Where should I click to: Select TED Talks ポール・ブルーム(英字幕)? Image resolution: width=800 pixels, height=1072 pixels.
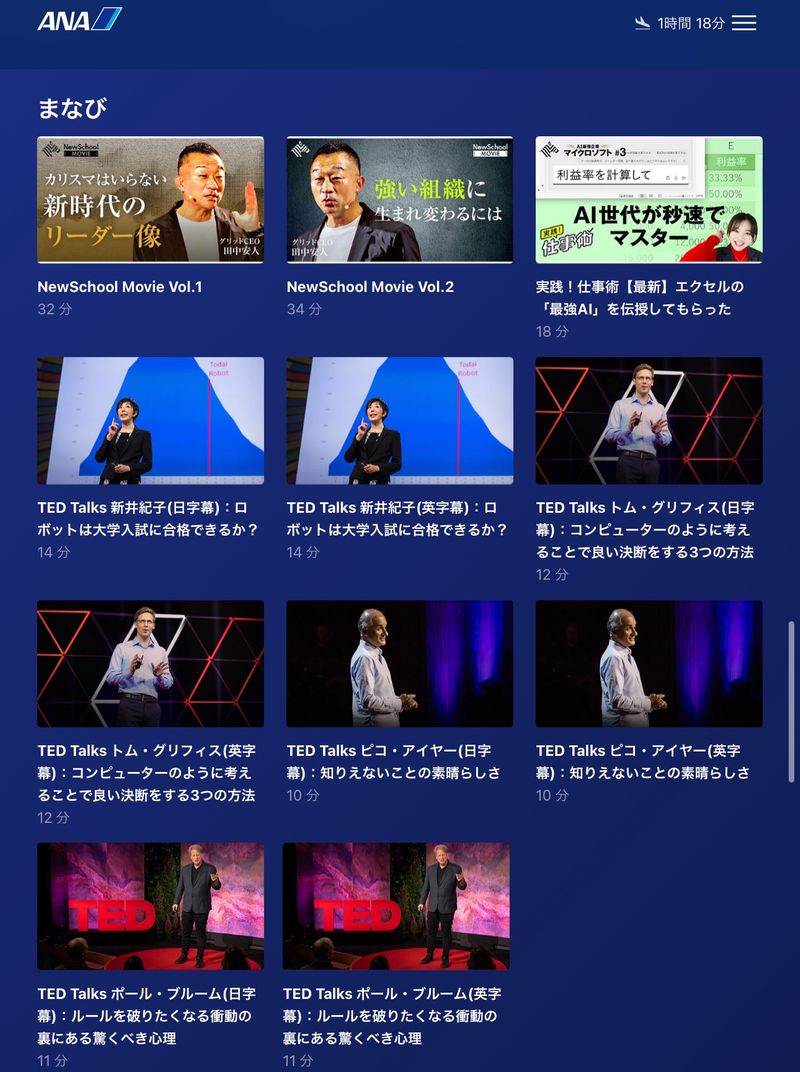pos(395,906)
